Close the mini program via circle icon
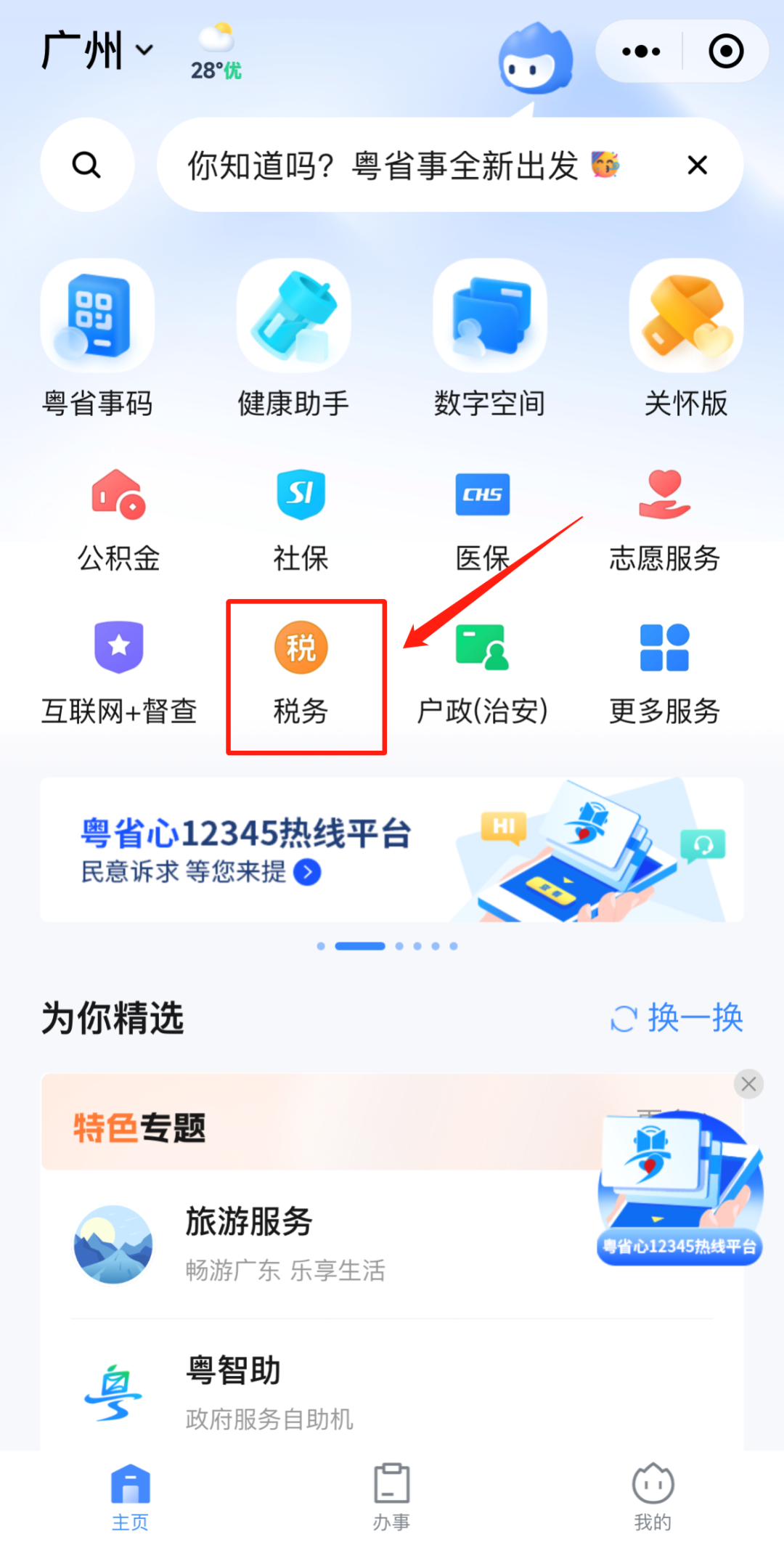Screen dimensions: 784x1553 click(x=726, y=52)
